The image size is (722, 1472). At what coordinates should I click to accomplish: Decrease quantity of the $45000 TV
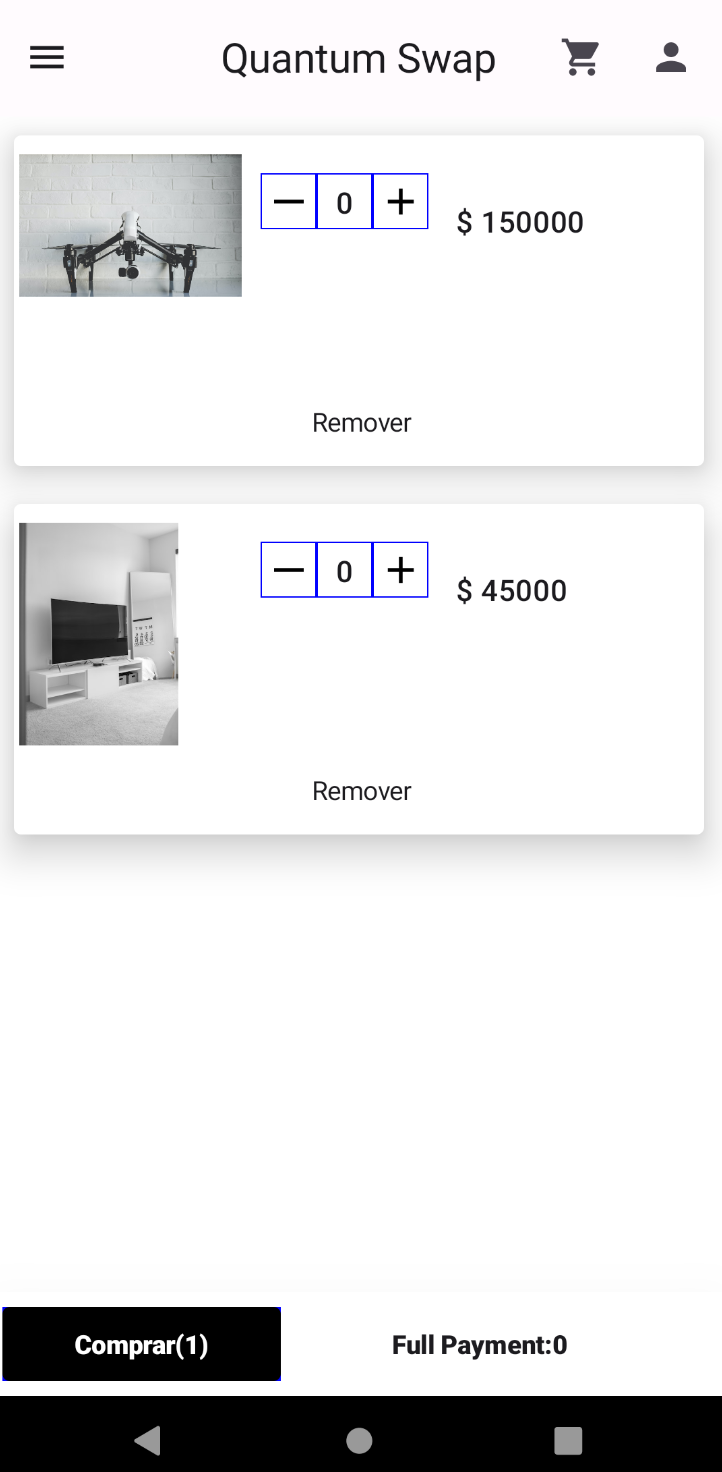tap(289, 570)
